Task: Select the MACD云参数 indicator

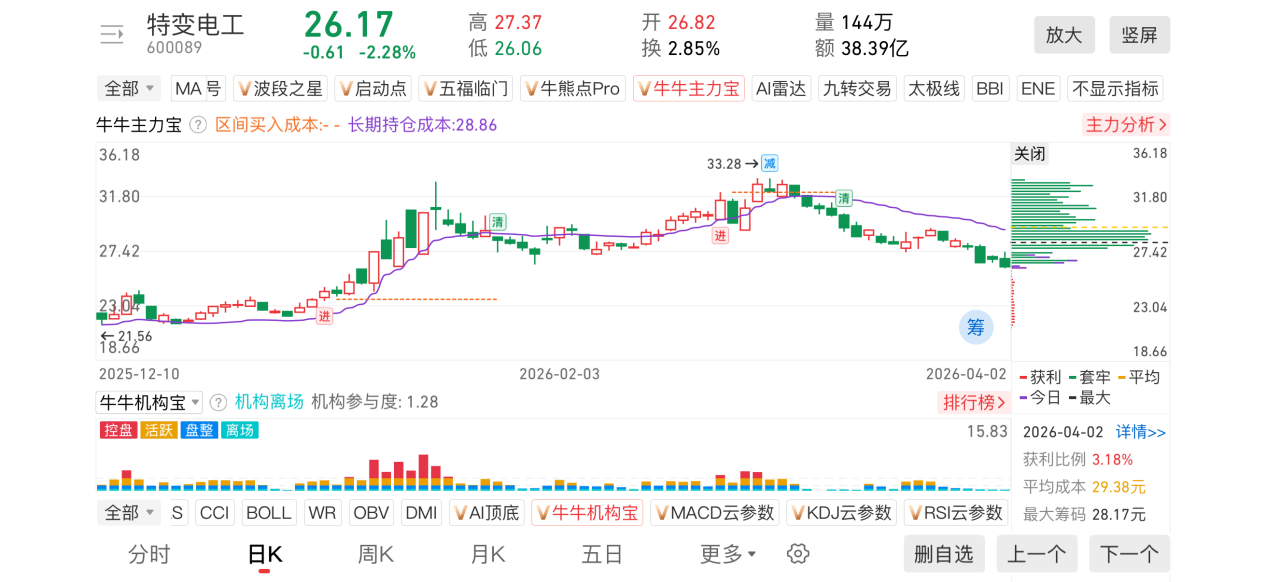Action: [714, 513]
